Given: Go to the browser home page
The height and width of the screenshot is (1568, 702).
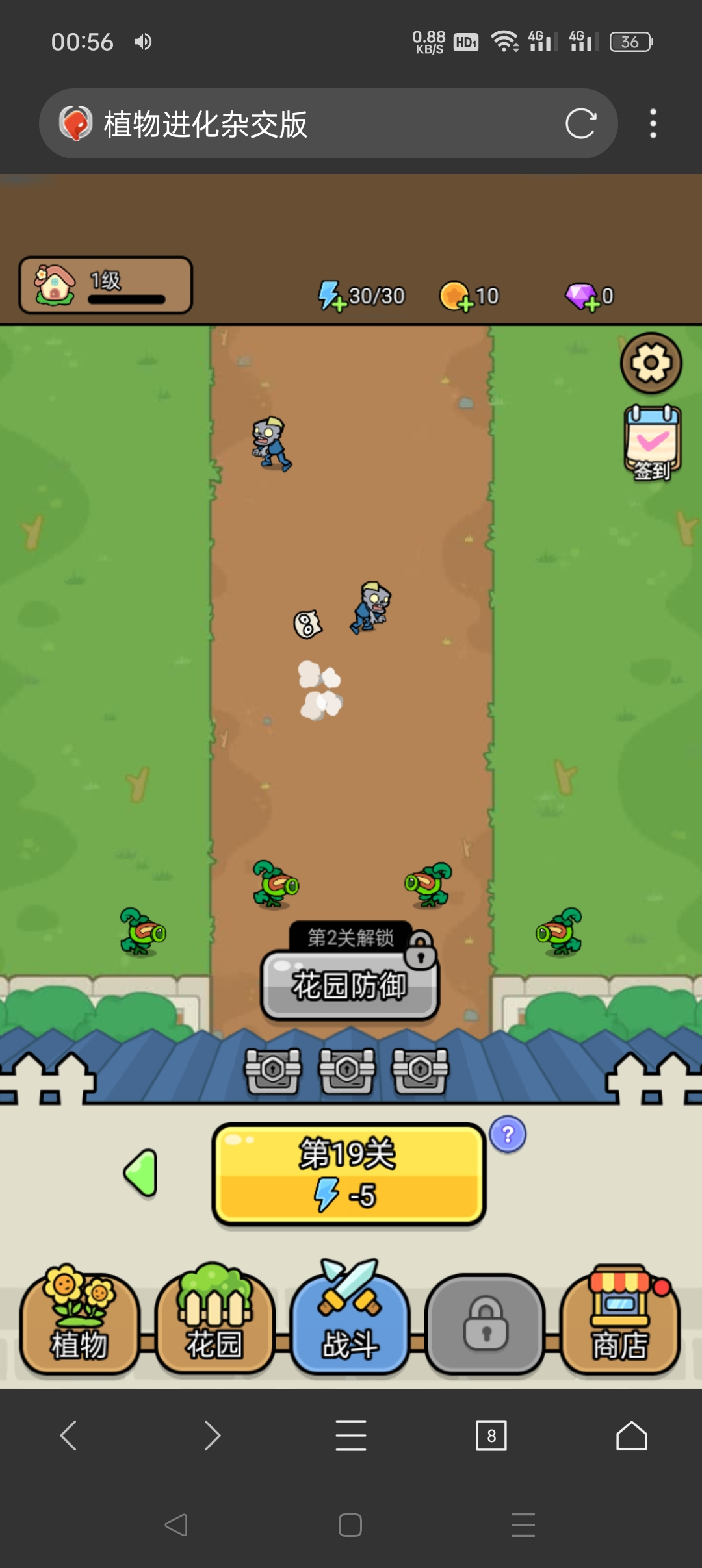Looking at the screenshot, I should tap(631, 1435).
